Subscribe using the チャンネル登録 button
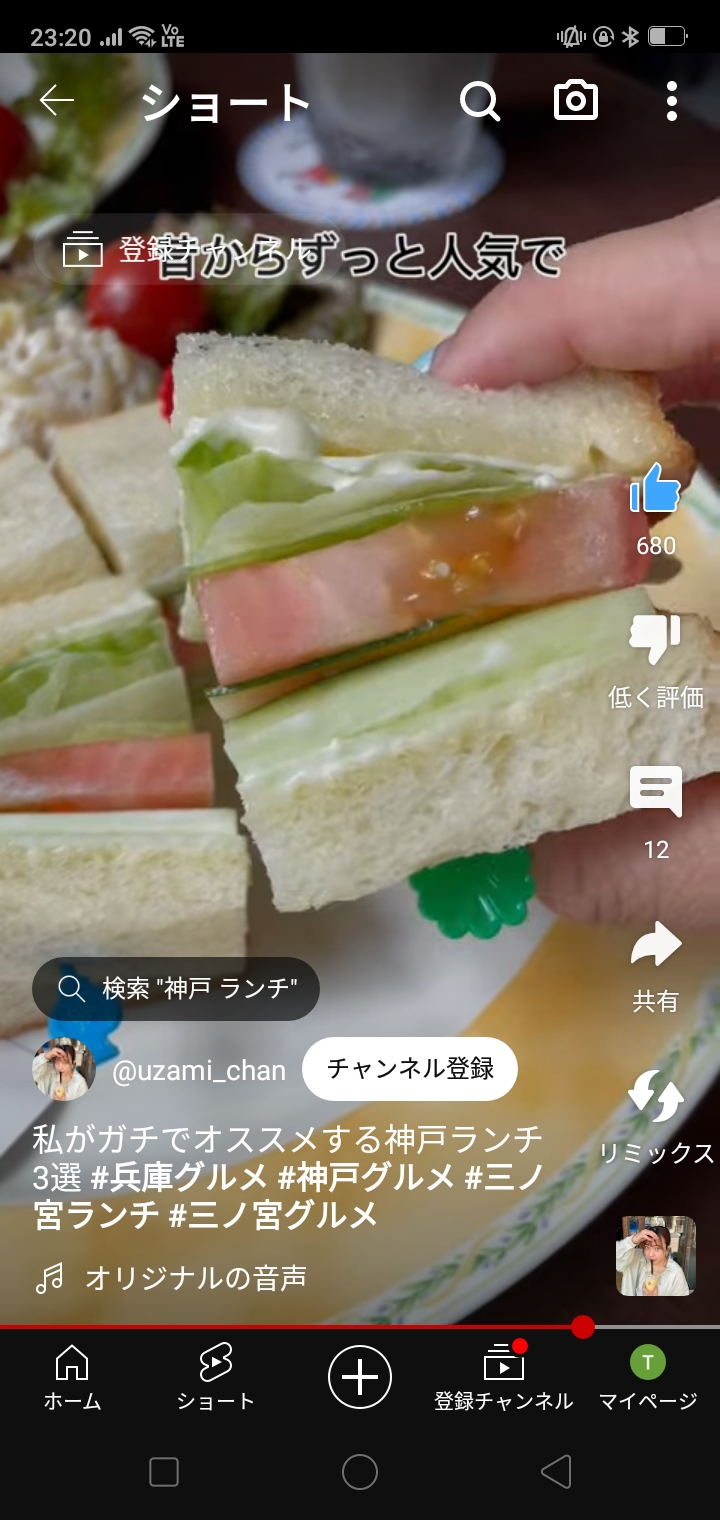Image resolution: width=720 pixels, height=1520 pixels. (410, 1069)
